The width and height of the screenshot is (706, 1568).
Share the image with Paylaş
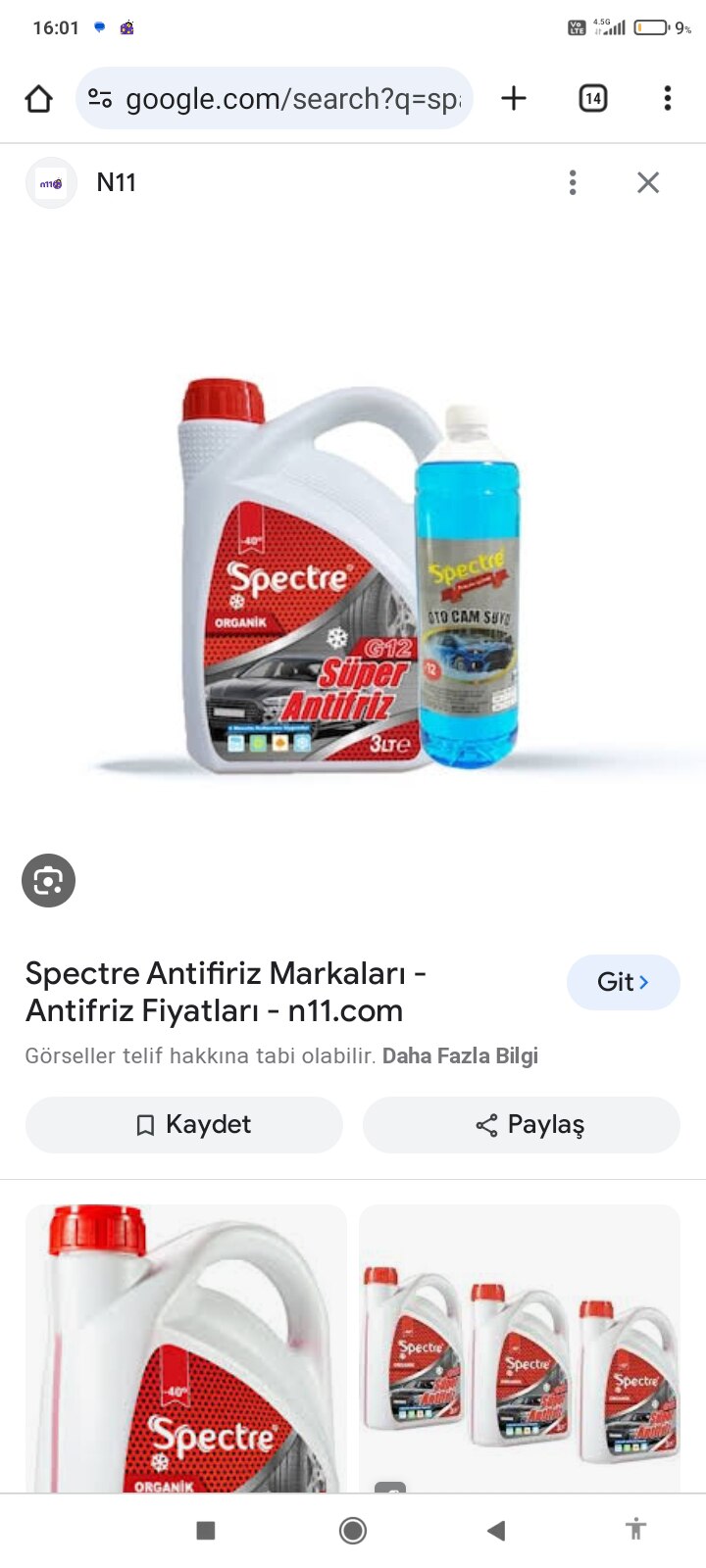coord(521,1124)
